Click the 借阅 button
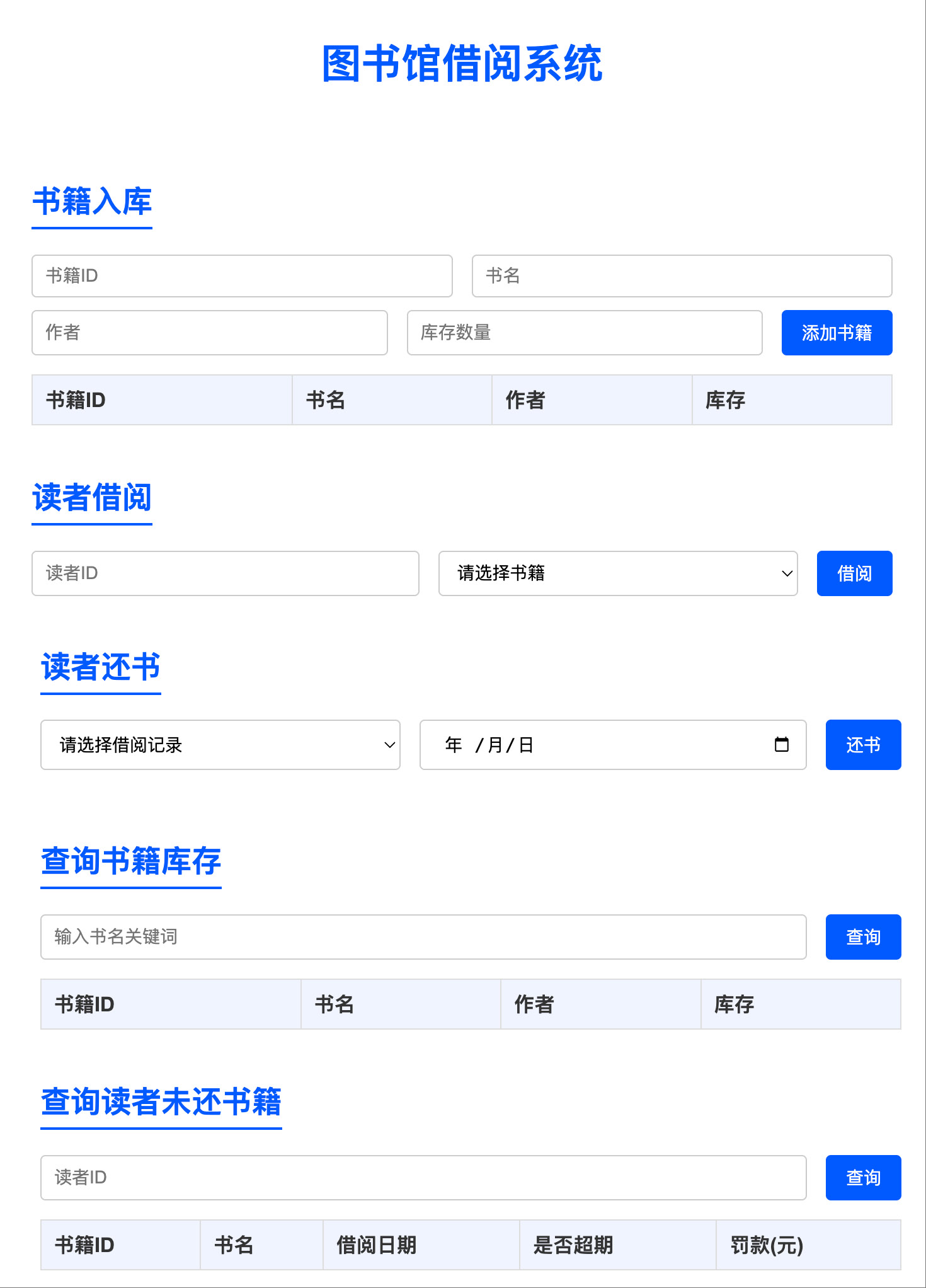This screenshot has width=926, height=1288. [x=854, y=573]
